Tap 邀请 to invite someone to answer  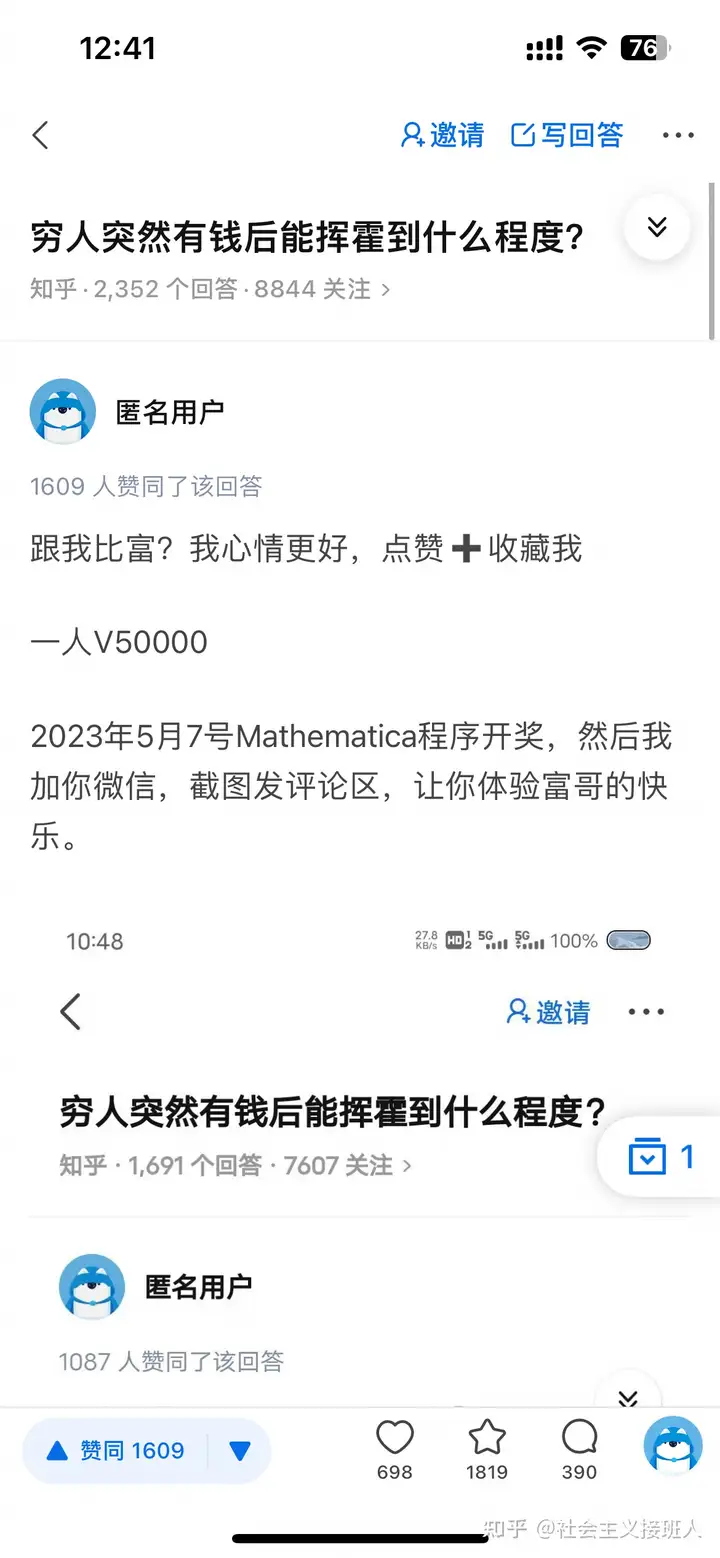pos(442,135)
